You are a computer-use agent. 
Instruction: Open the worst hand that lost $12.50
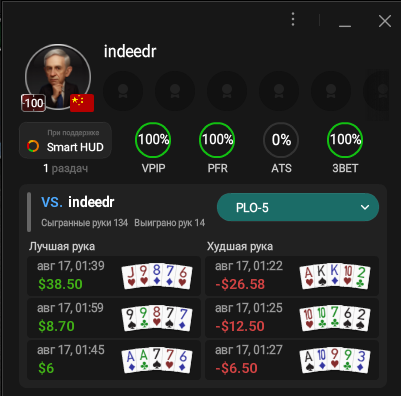pyautogui.click(x=292, y=318)
